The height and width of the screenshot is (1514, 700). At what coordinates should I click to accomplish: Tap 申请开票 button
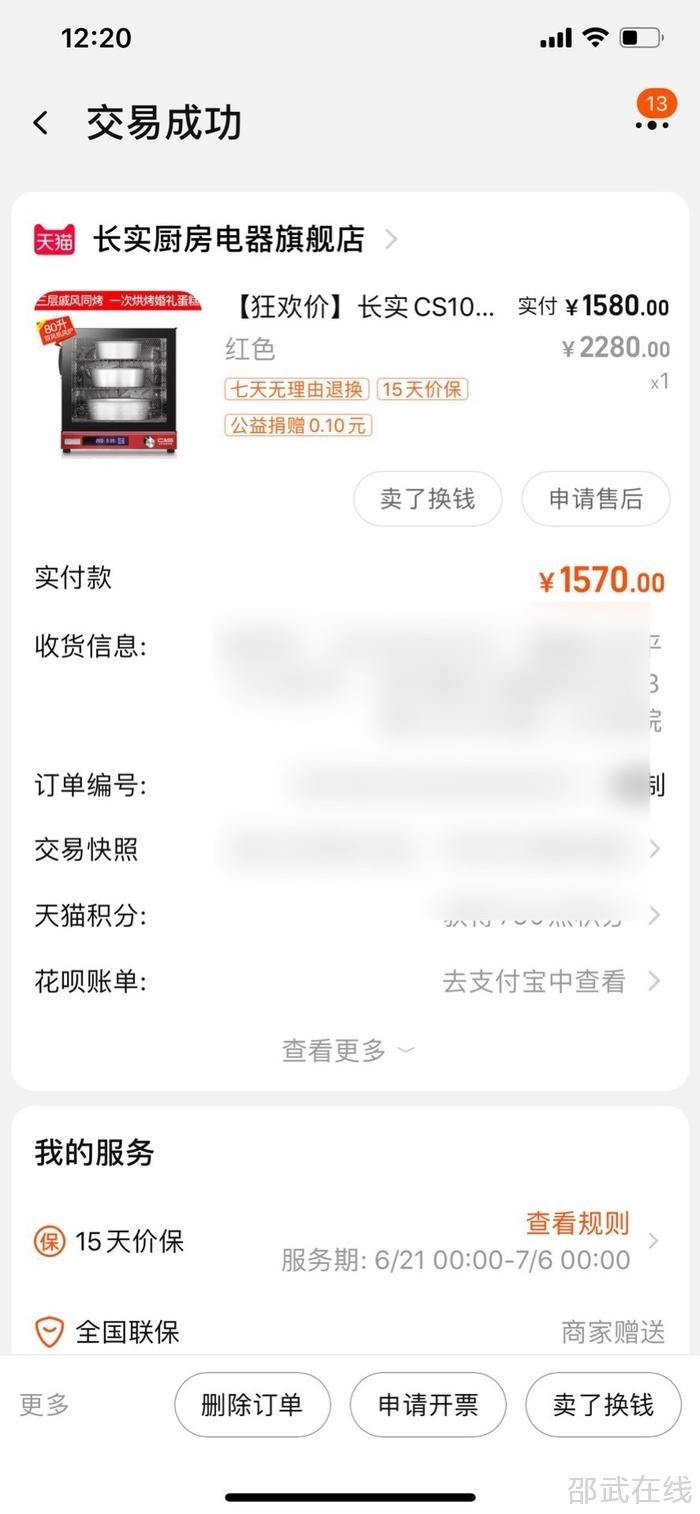pyautogui.click(x=428, y=1405)
